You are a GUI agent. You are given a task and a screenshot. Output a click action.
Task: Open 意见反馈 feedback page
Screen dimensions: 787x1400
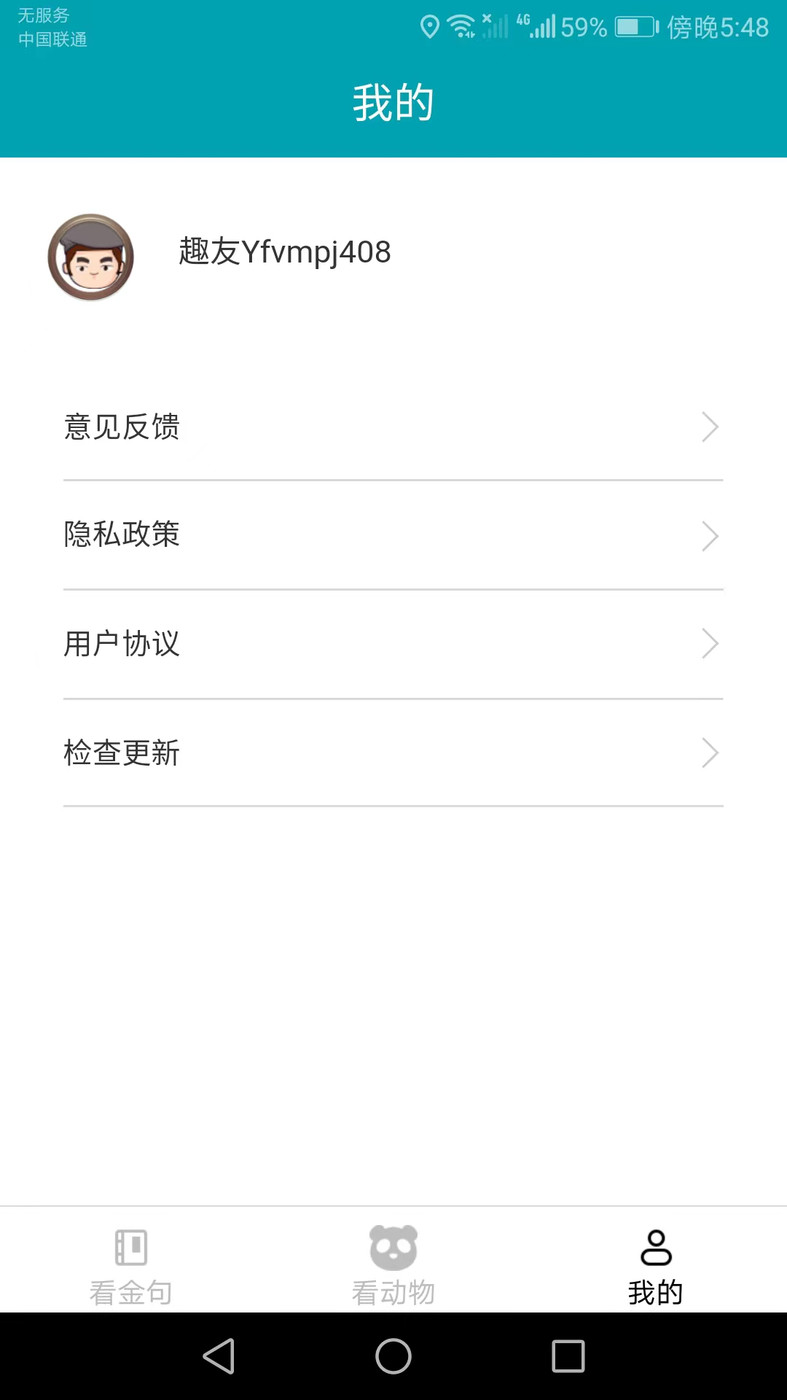[122, 427]
